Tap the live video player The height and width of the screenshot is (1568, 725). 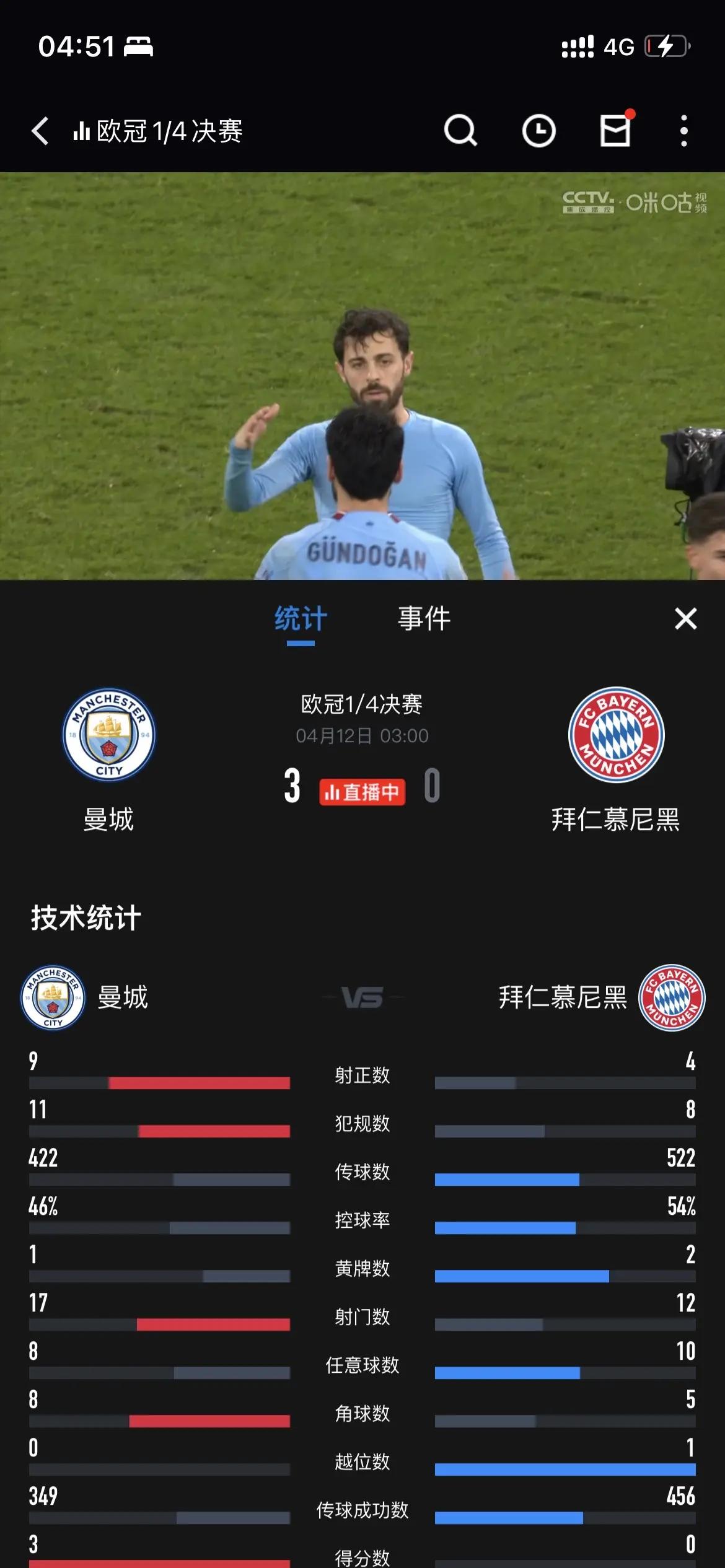tap(362, 376)
